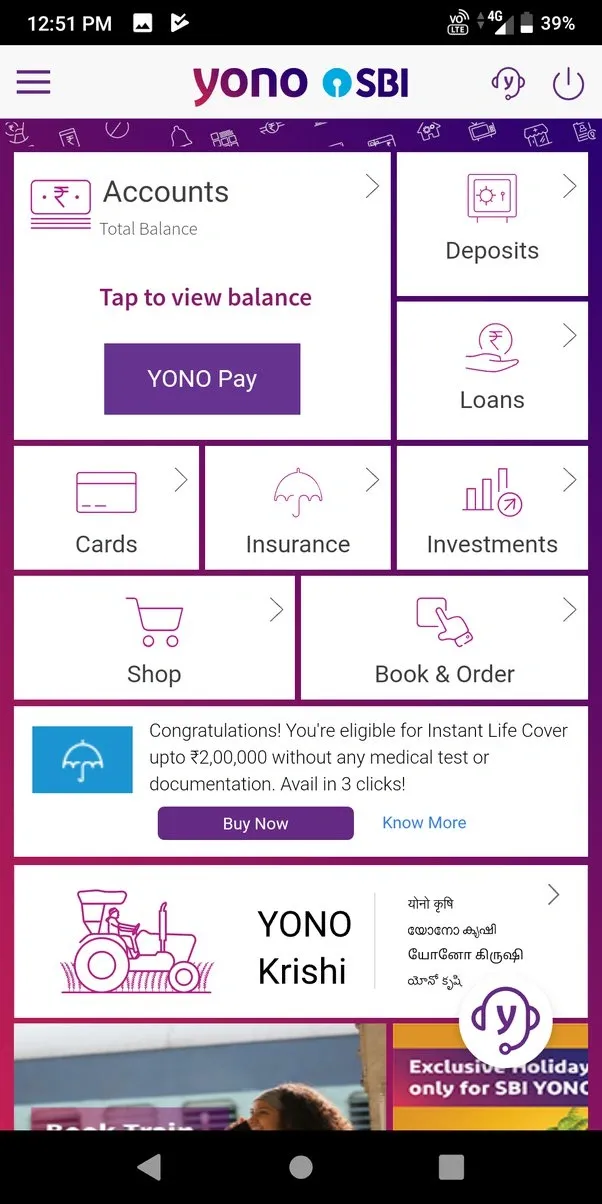Tap to view balance

[205, 297]
